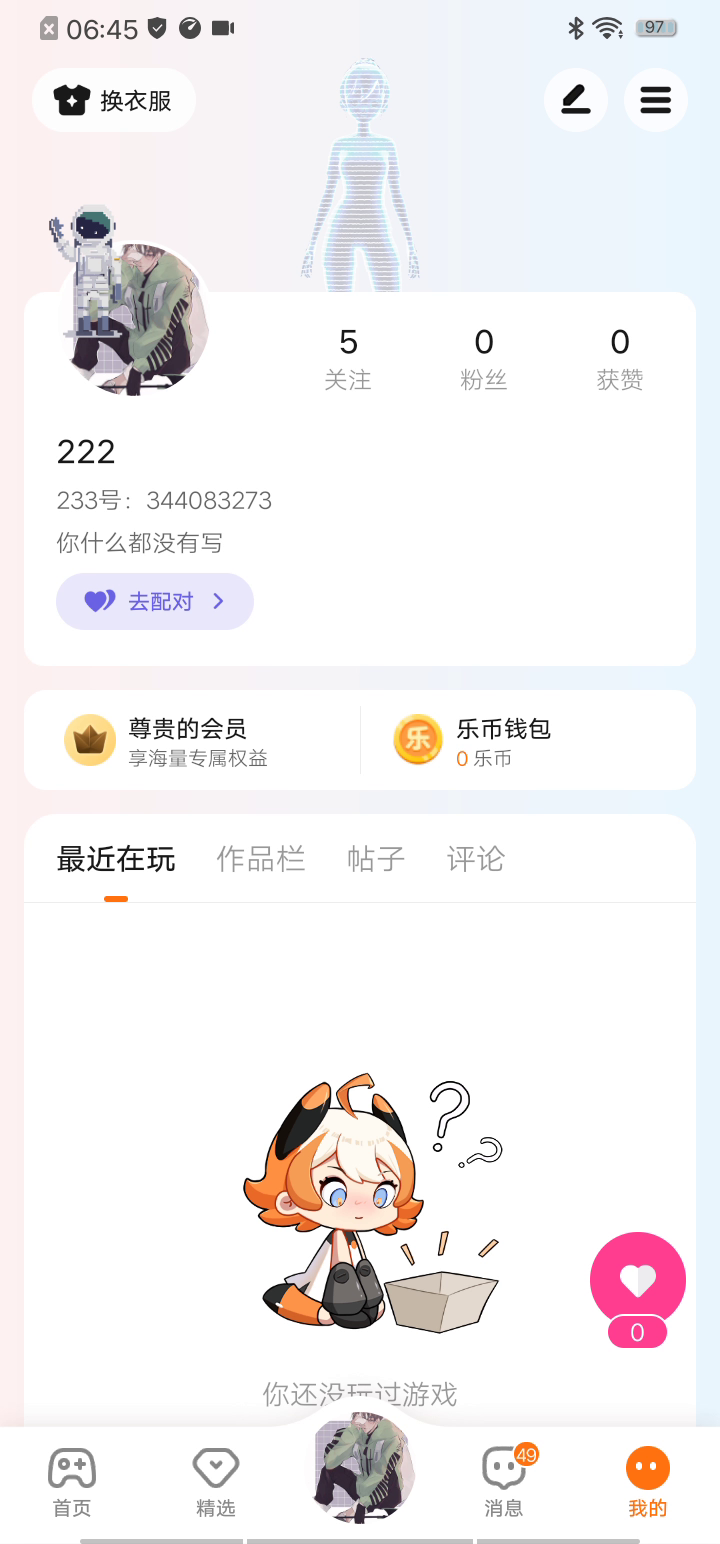Open the hamburger menu
The width and height of the screenshot is (720, 1544).
[x=655, y=100]
